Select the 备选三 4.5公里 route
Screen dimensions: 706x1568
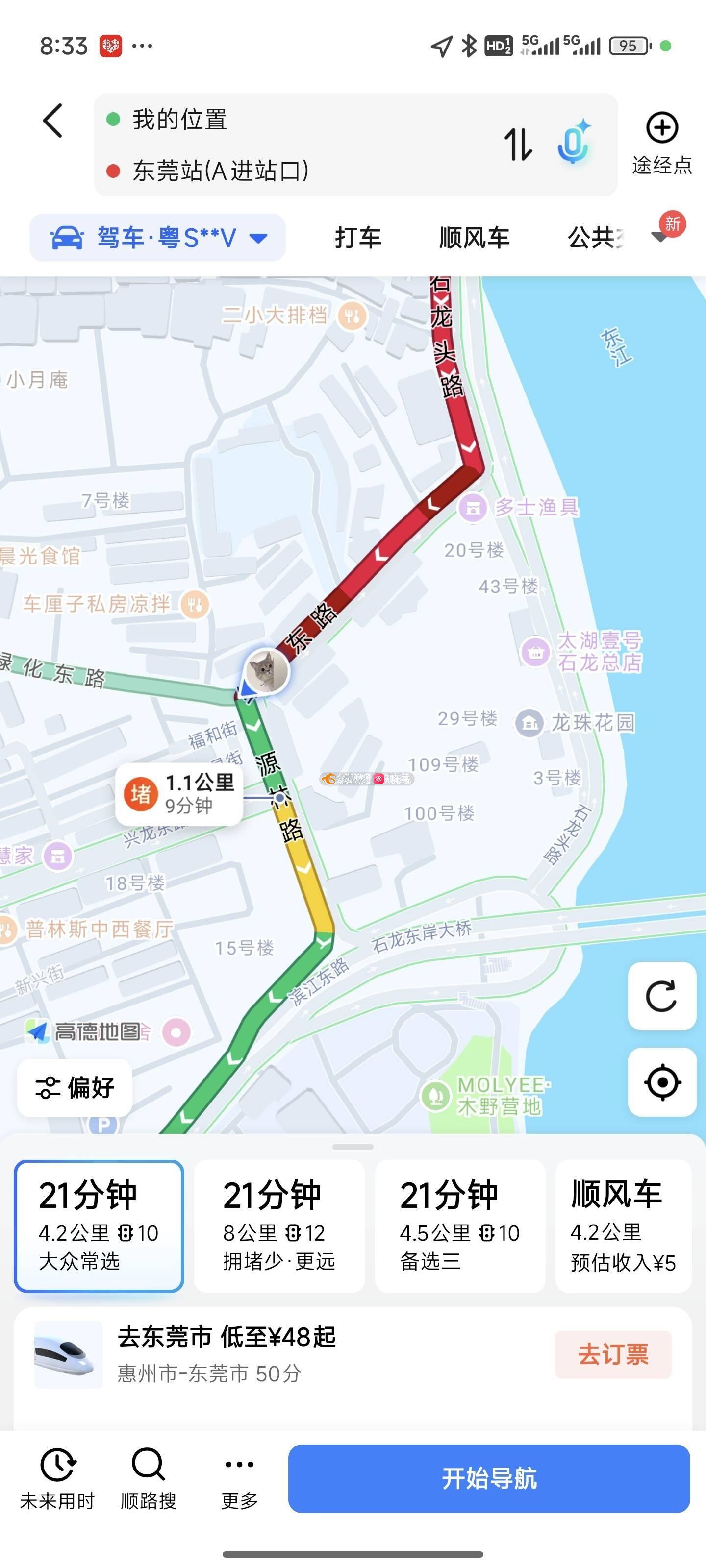[460, 1226]
